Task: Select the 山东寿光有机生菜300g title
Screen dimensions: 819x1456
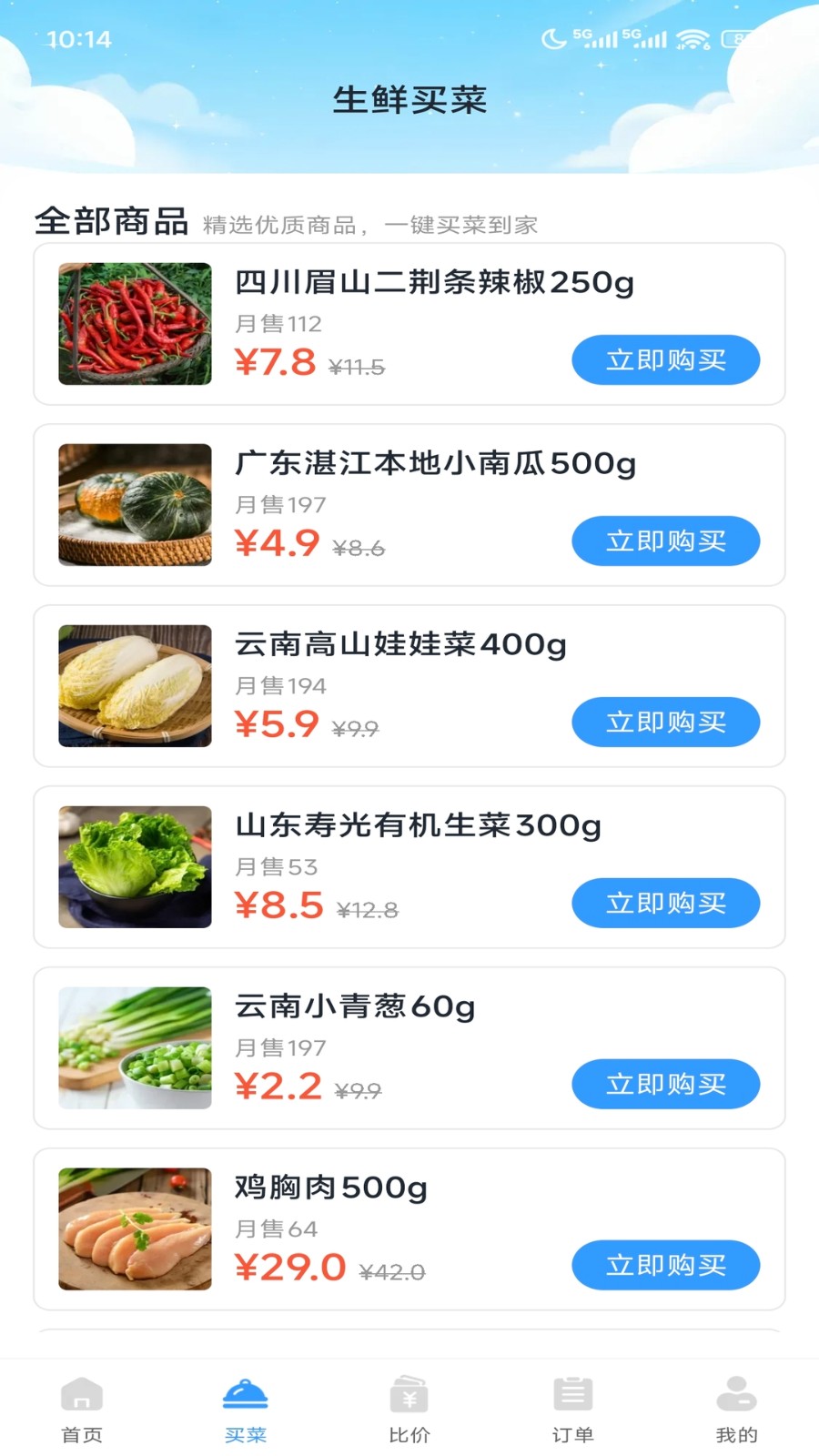Action: click(417, 825)
